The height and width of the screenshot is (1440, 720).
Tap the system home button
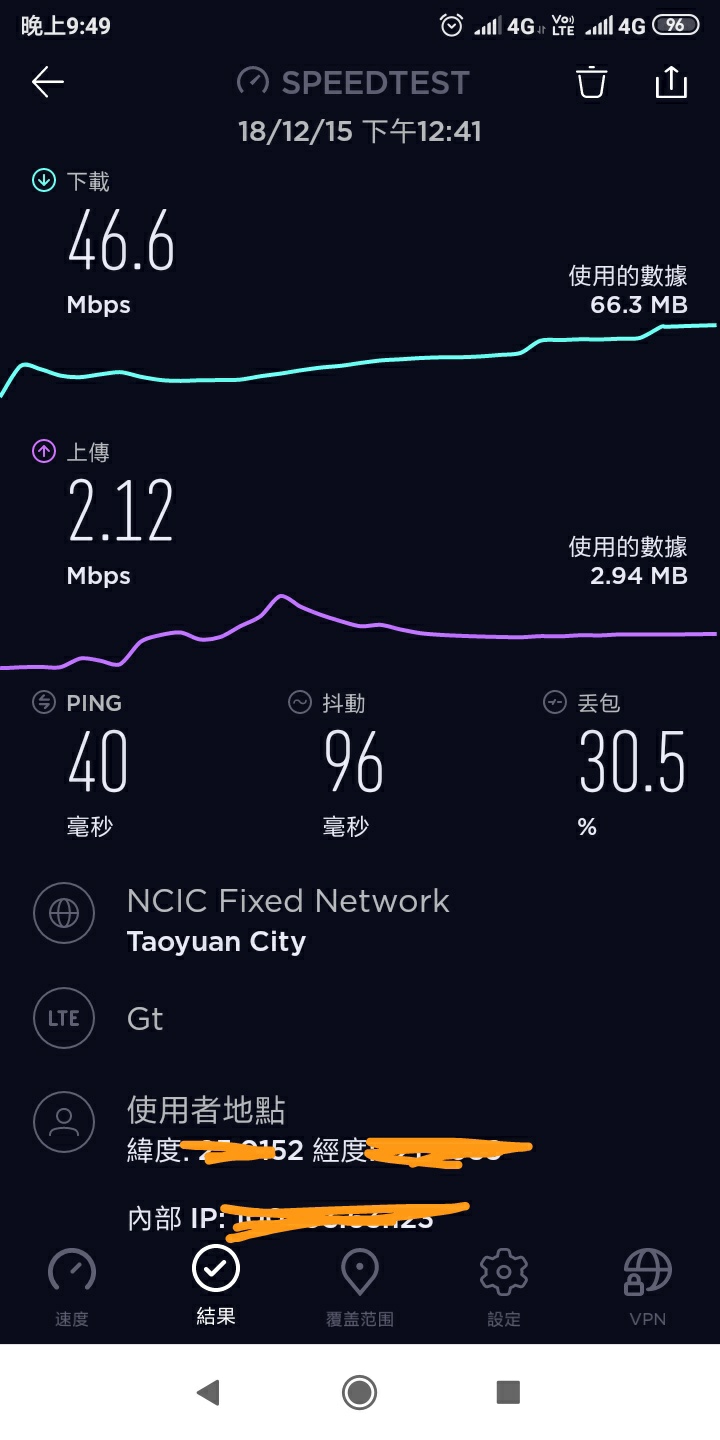tap(359, 1392)
